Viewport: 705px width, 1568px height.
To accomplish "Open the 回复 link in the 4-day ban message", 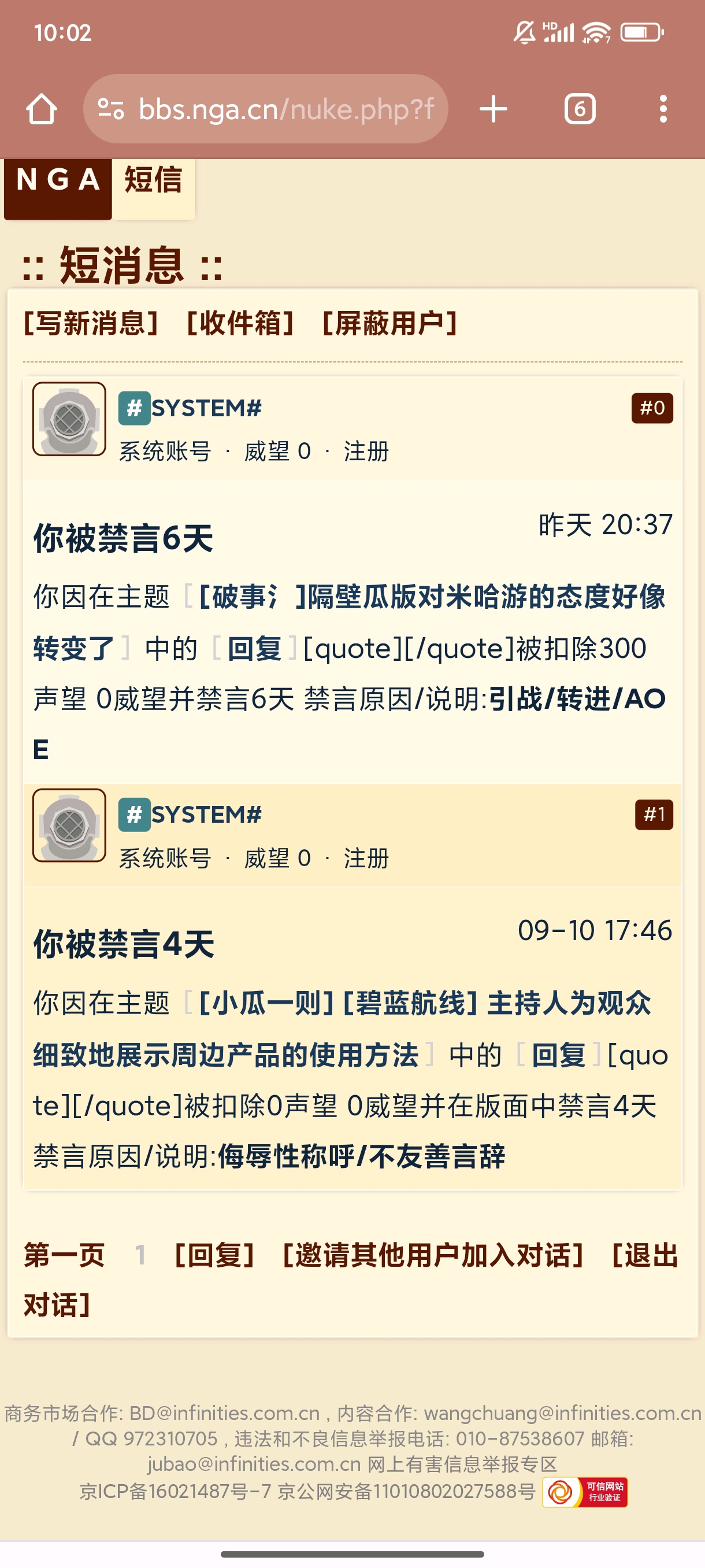I will [558, 1055].
